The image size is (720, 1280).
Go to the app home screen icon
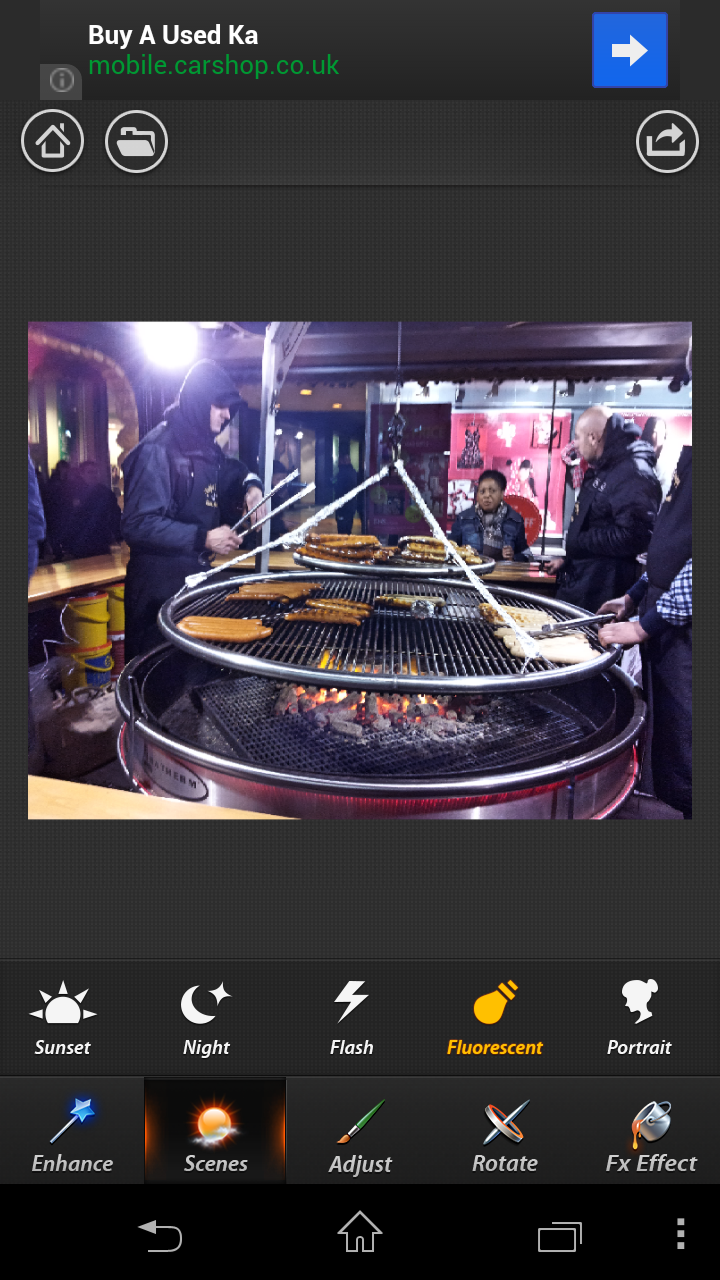click(x=52, y=141)
